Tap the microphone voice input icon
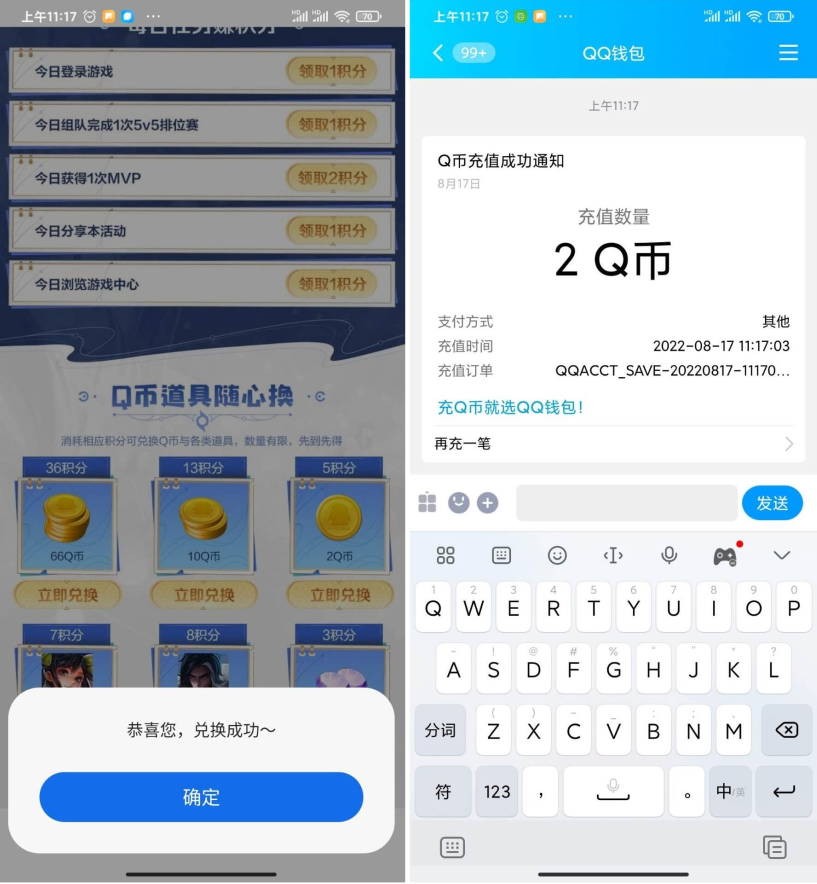 668,555
